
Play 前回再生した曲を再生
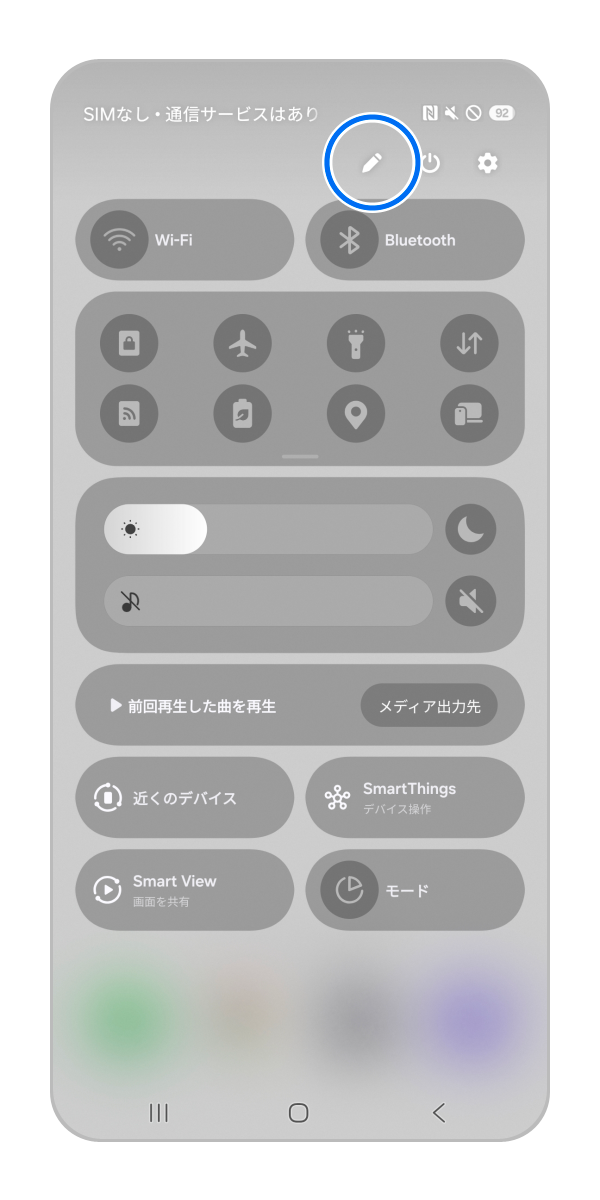point(193,706)
